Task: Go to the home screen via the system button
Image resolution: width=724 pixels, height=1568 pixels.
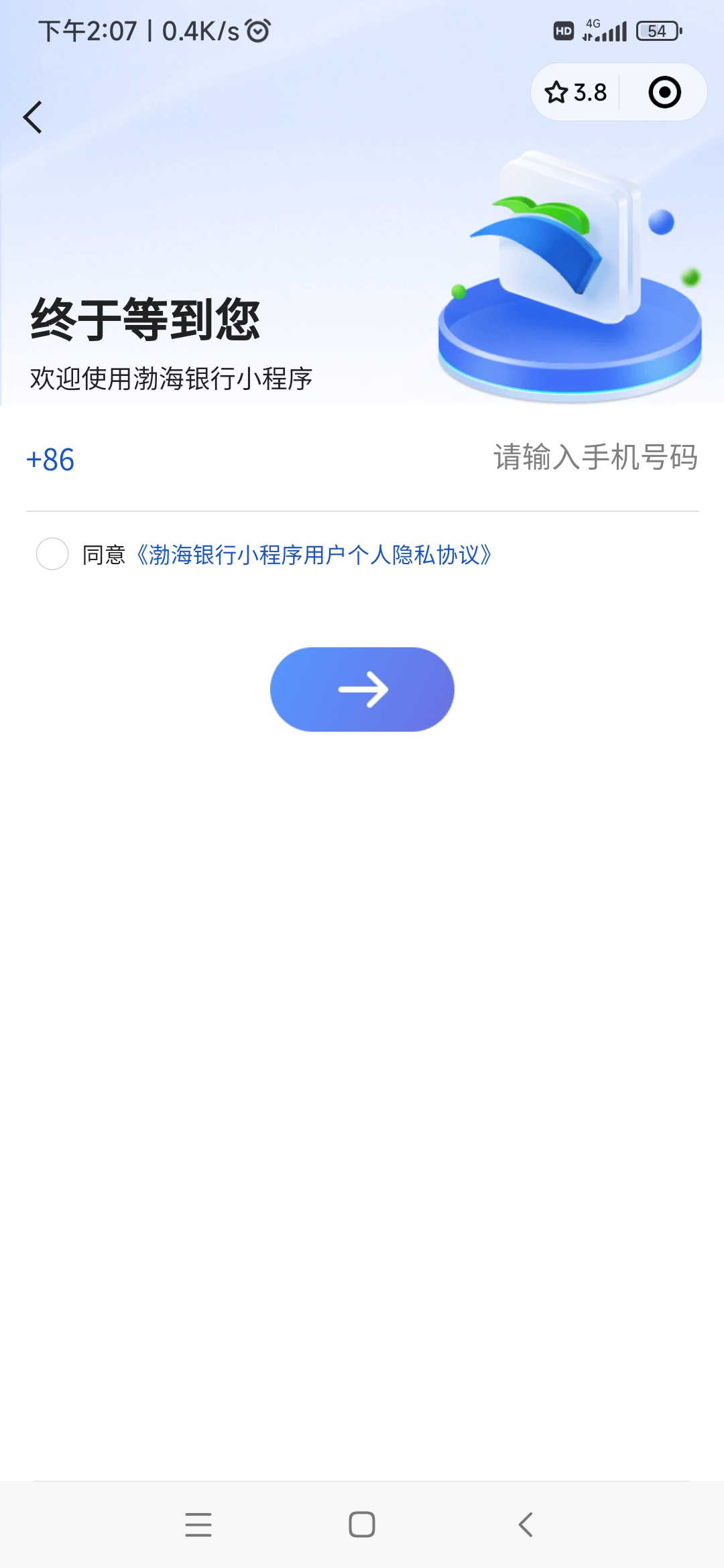Action: [362, 1524]
